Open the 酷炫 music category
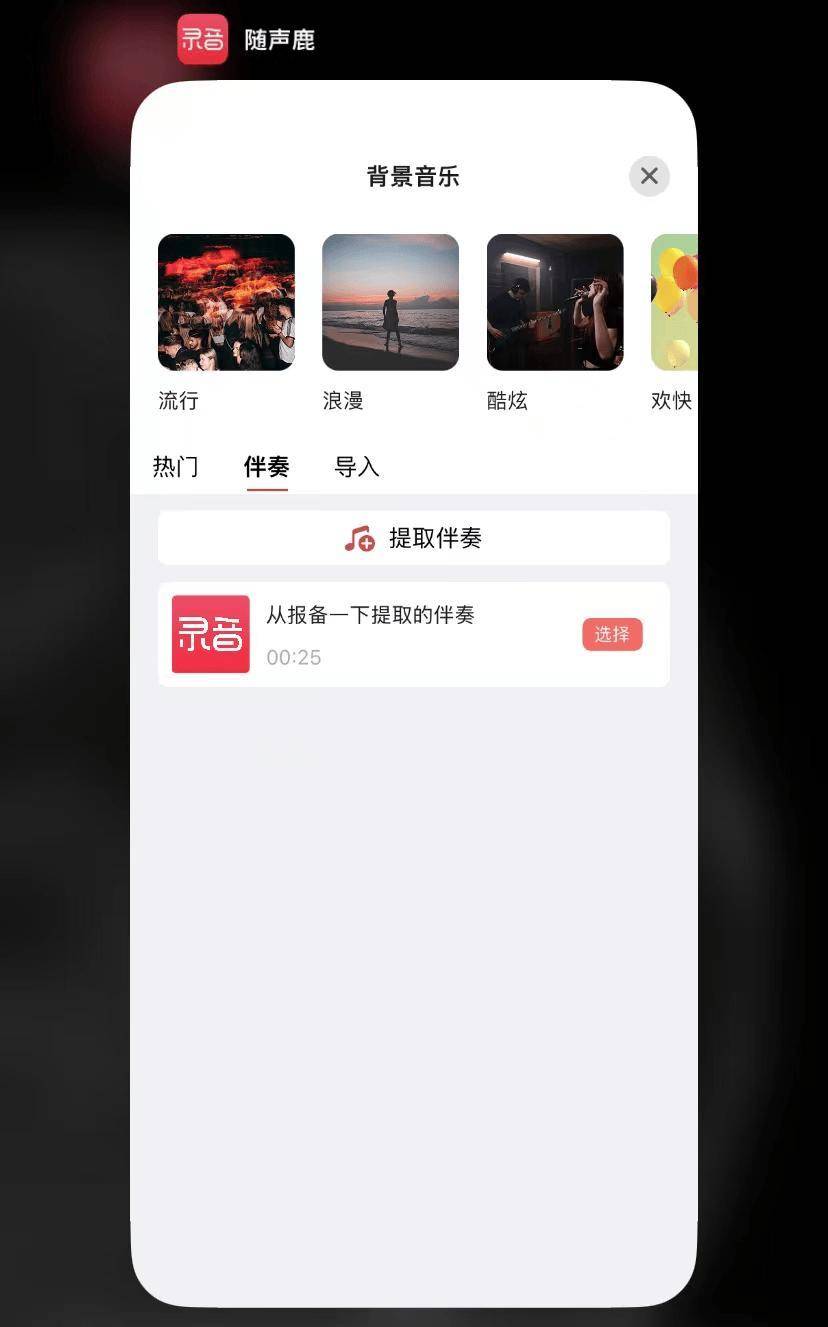 pyautogui.click(x=555, y=302)
